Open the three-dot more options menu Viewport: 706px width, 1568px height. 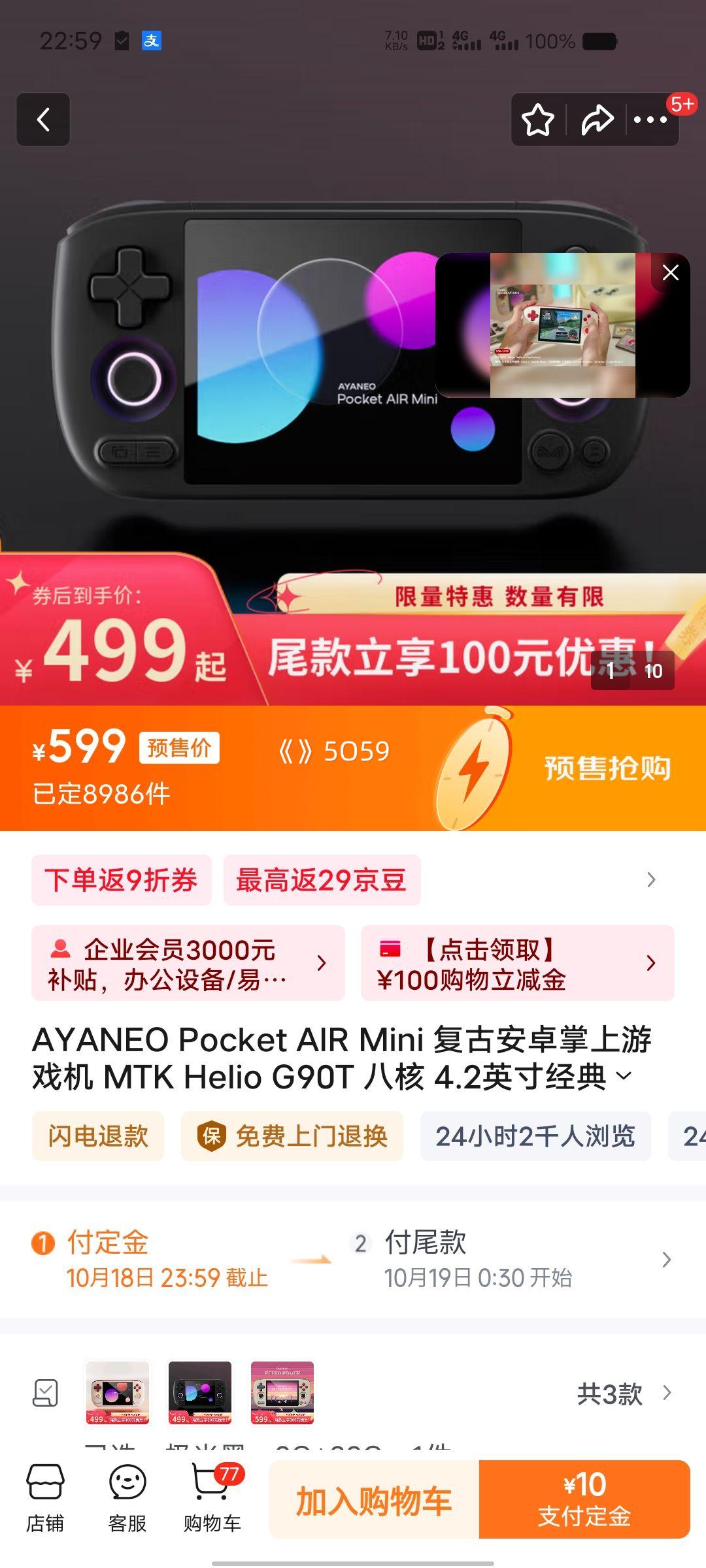[650, 120]
